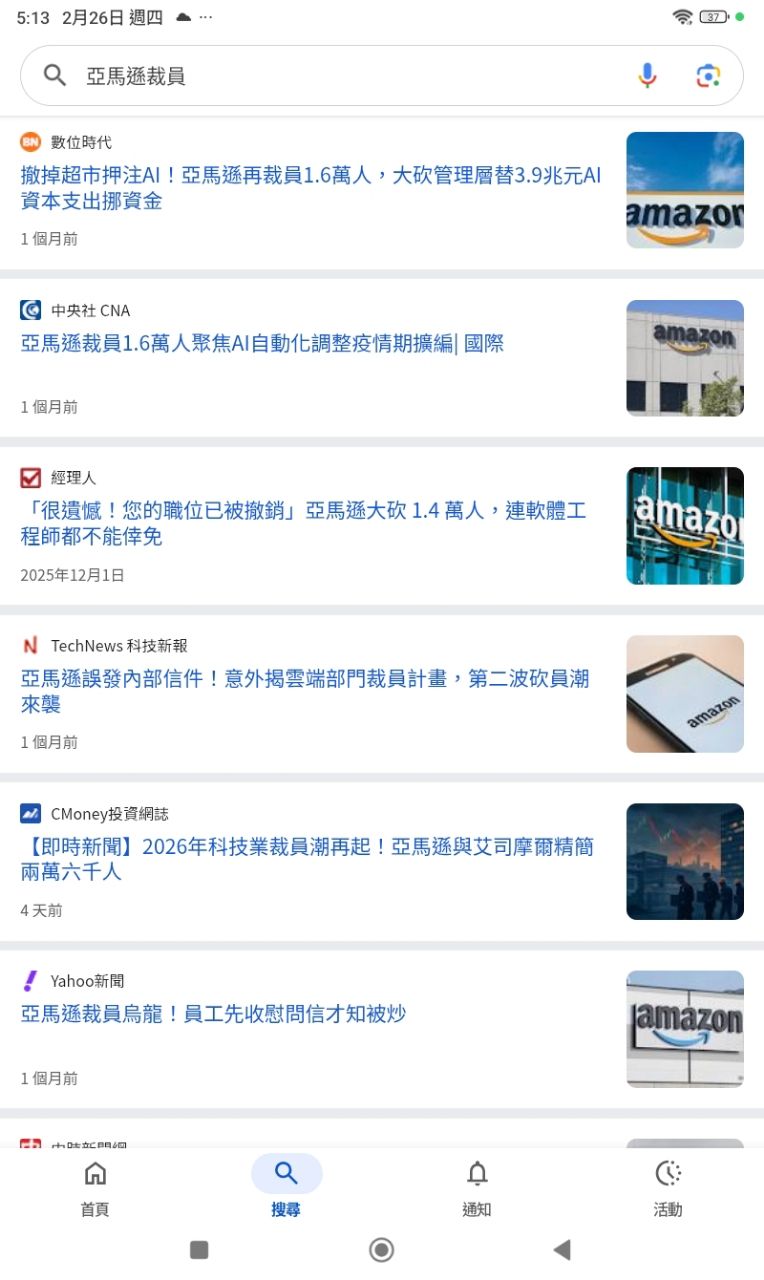The height and width of the screenshot is (1280, 764).
Task: Tap the TechNews 科技新報 source icon
Action: click(x=29, y=645)
